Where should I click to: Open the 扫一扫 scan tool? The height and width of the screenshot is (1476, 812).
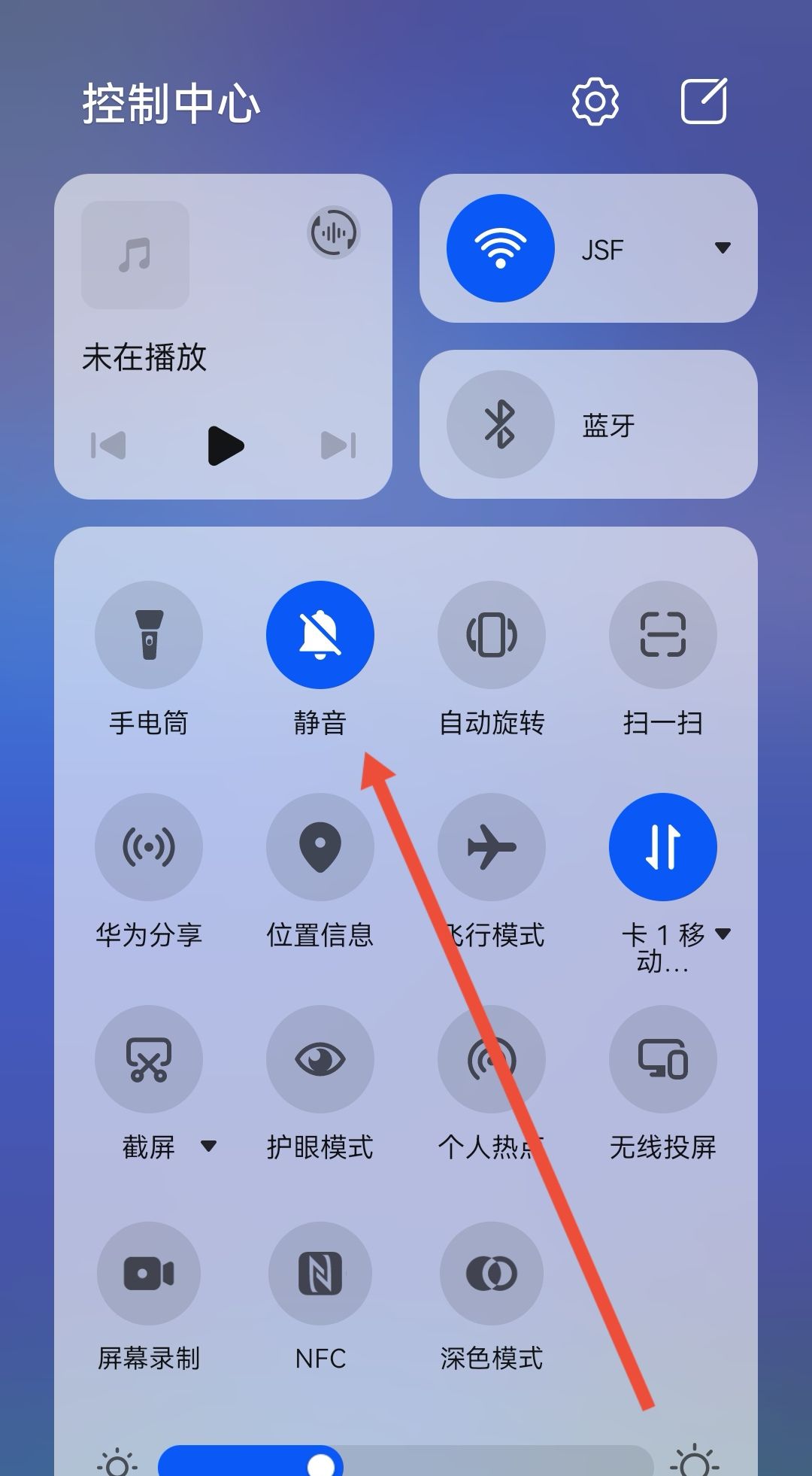coord(664,635)
